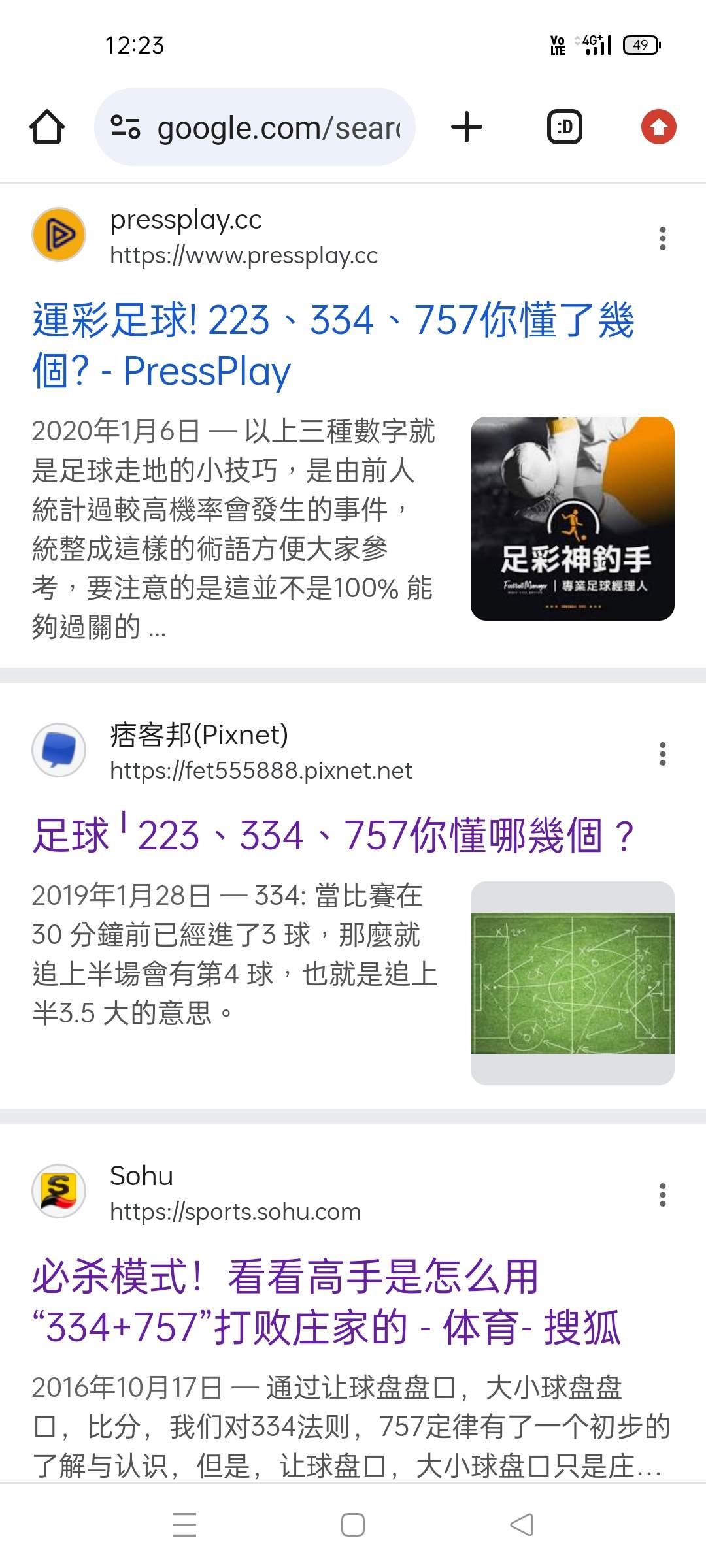Viewport: 706px width, 1568px height.
Task: Tap the google.com address bar
Action: (x=255, y=127)
